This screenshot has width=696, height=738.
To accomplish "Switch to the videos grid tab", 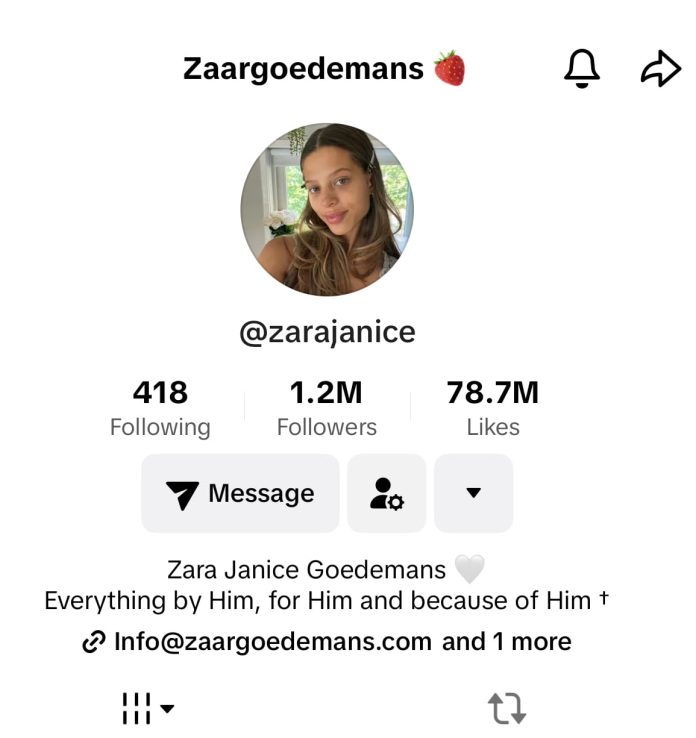I will (x=146, y=708).
